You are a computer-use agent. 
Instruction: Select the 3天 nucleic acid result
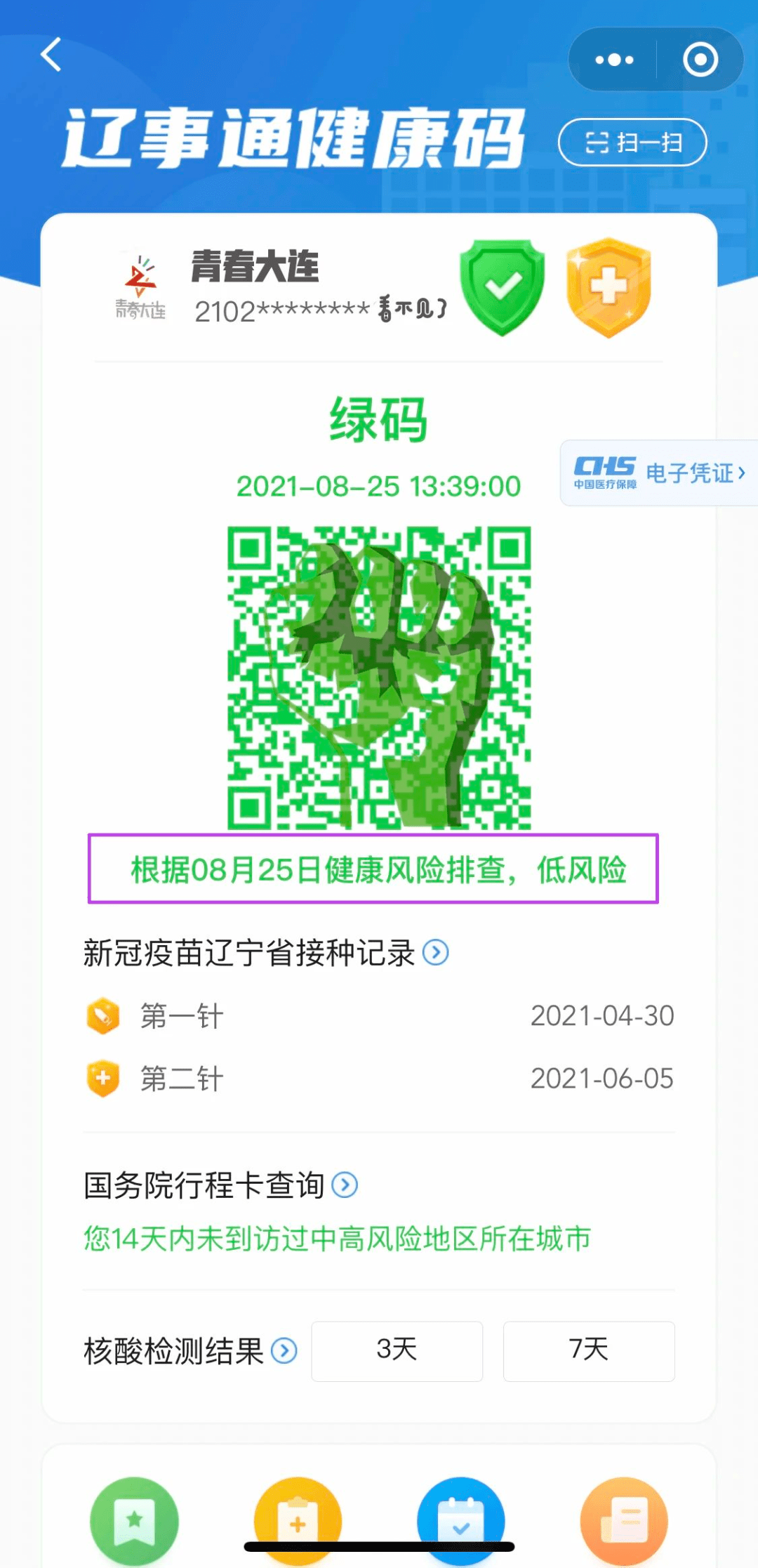[397, 1350]
